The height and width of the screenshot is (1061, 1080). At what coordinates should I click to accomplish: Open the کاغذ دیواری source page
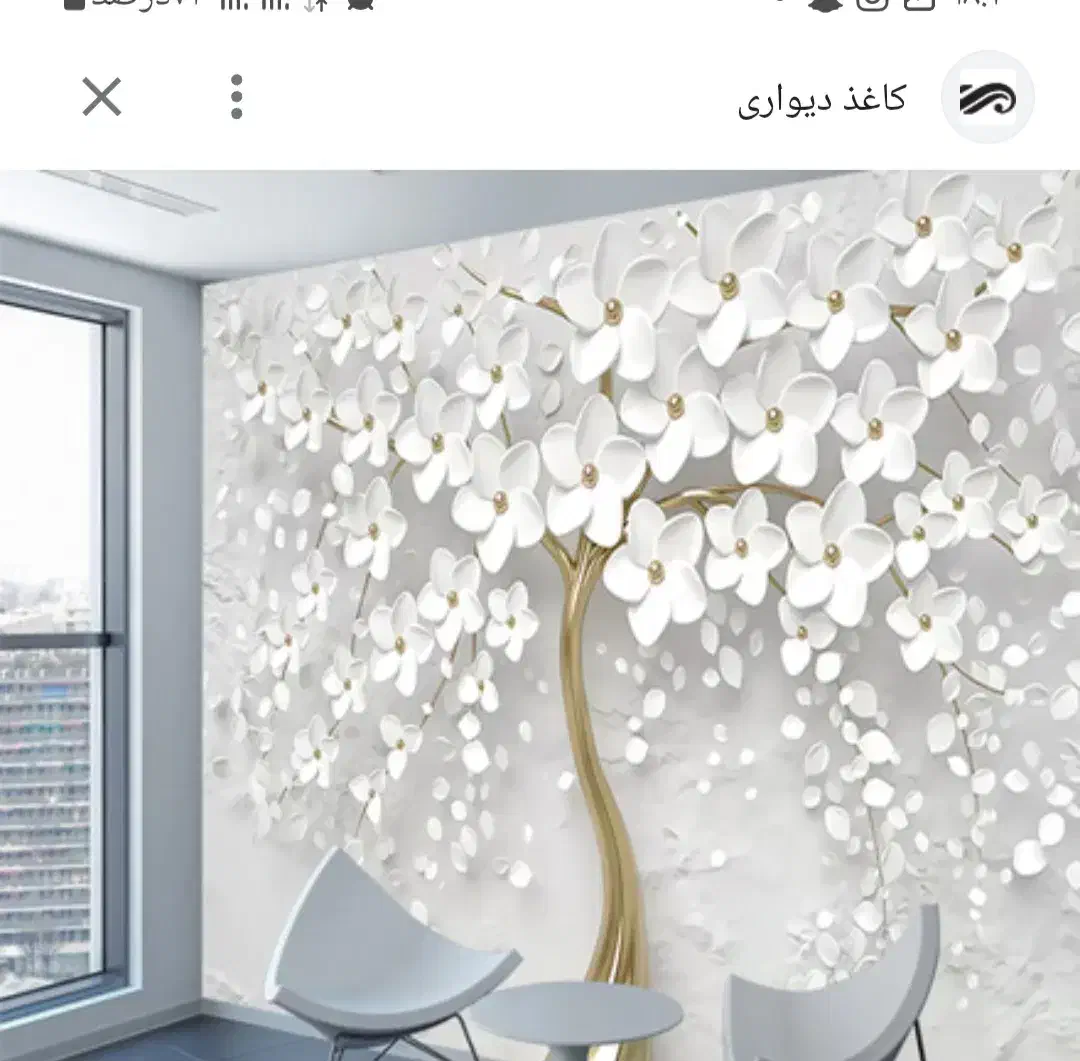click(822, 99)
